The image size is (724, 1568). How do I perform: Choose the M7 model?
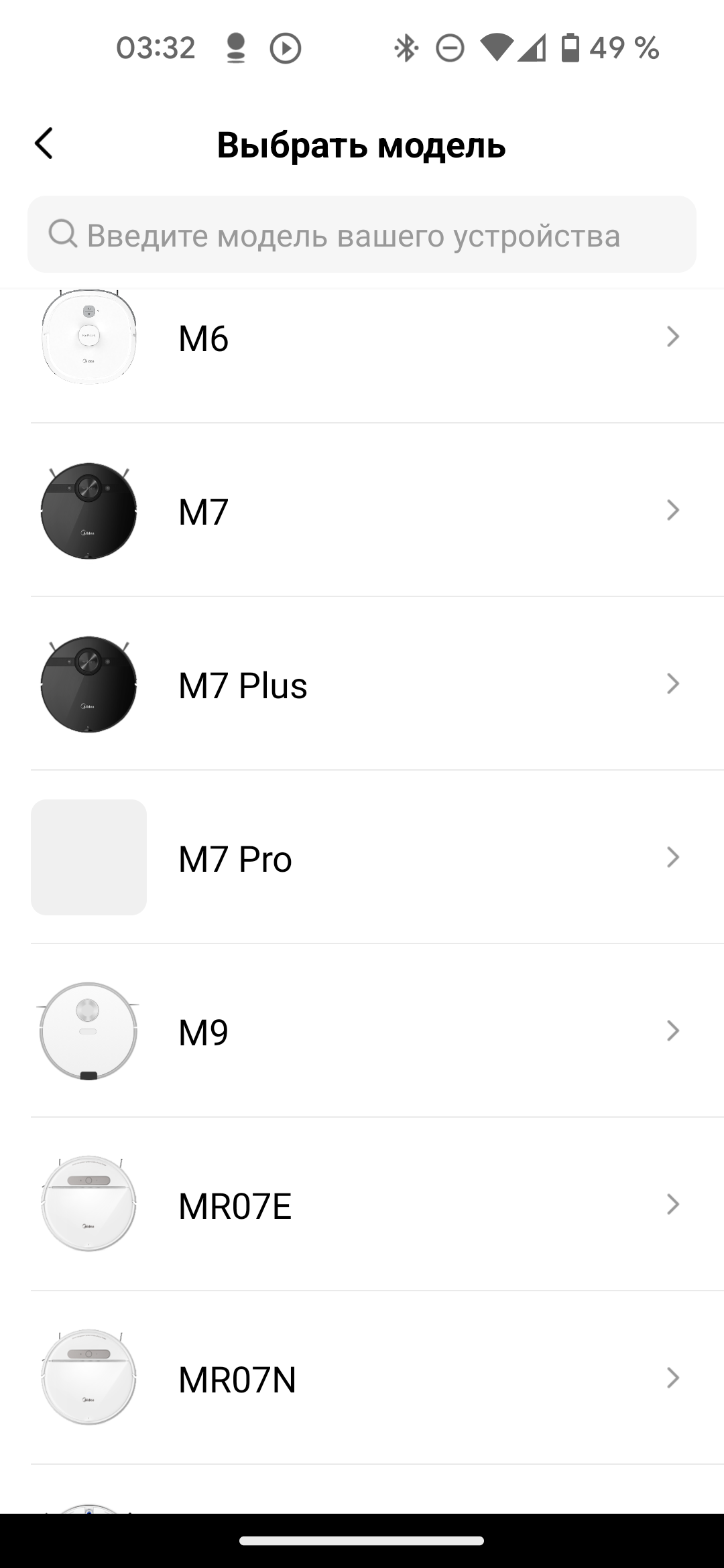pyautogui.click(x=362, y=511)
